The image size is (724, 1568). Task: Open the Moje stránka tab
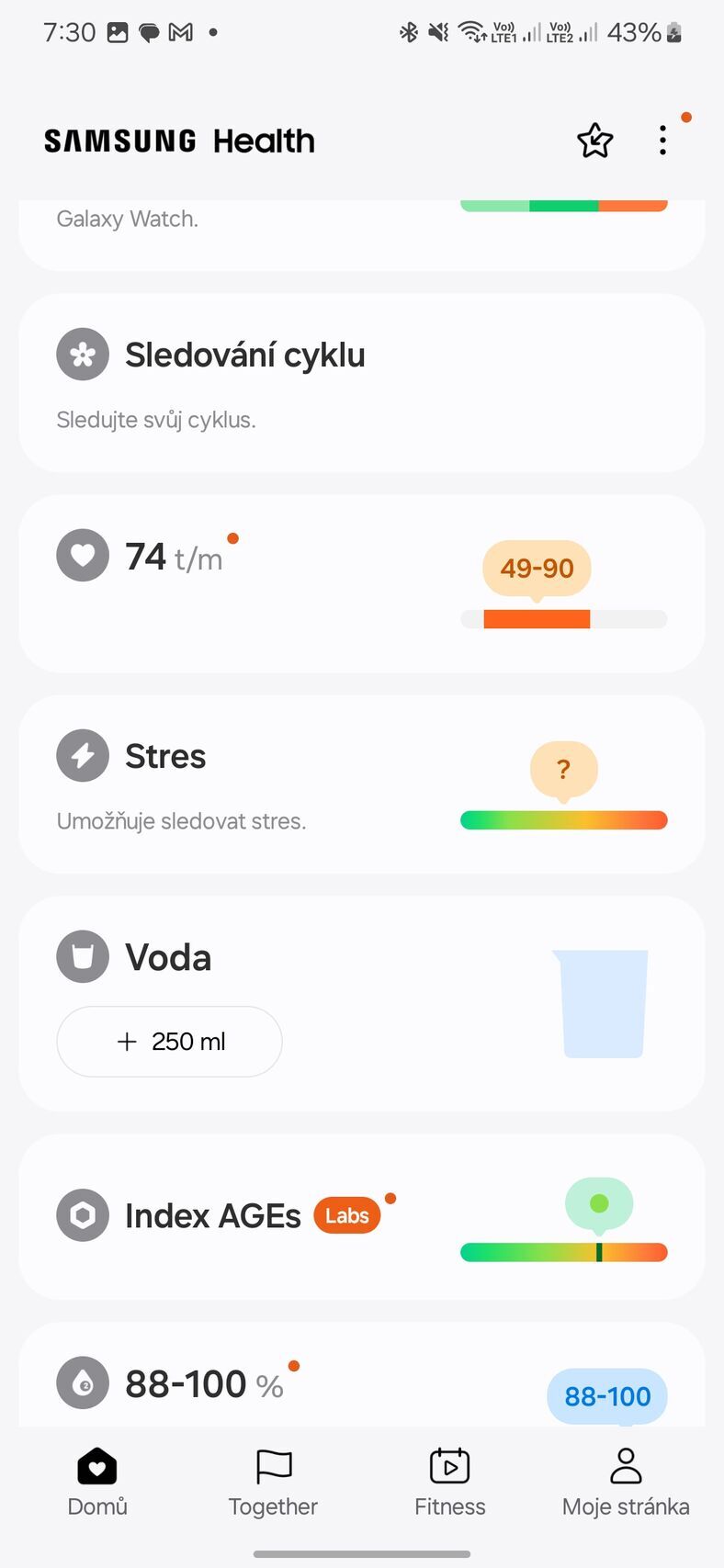(x=626, y=1481)
